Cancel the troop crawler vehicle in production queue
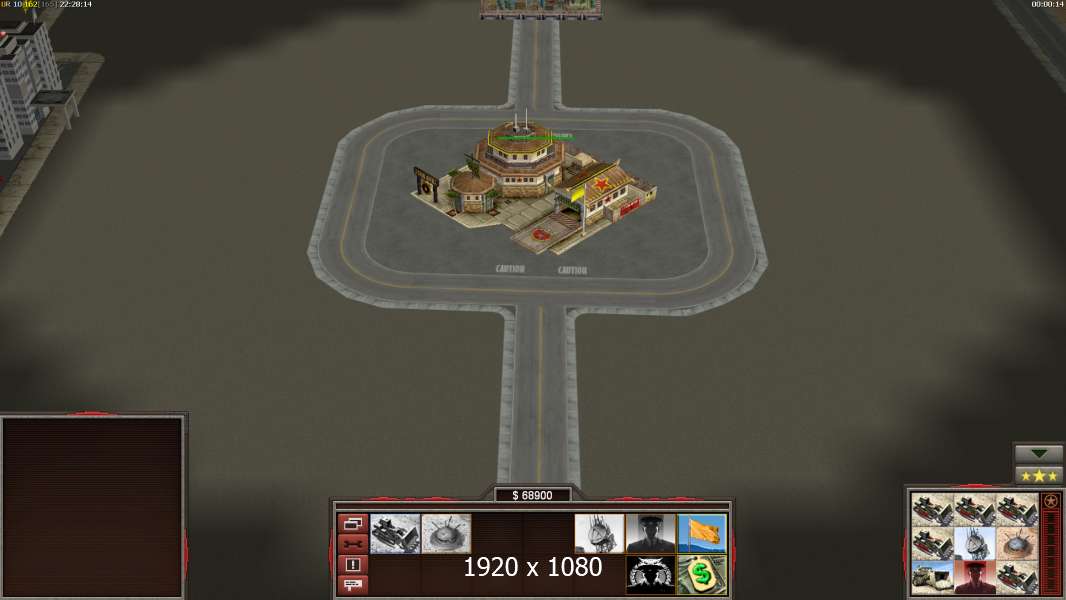This screenshot has width=1066, height=600. [932, 577]
